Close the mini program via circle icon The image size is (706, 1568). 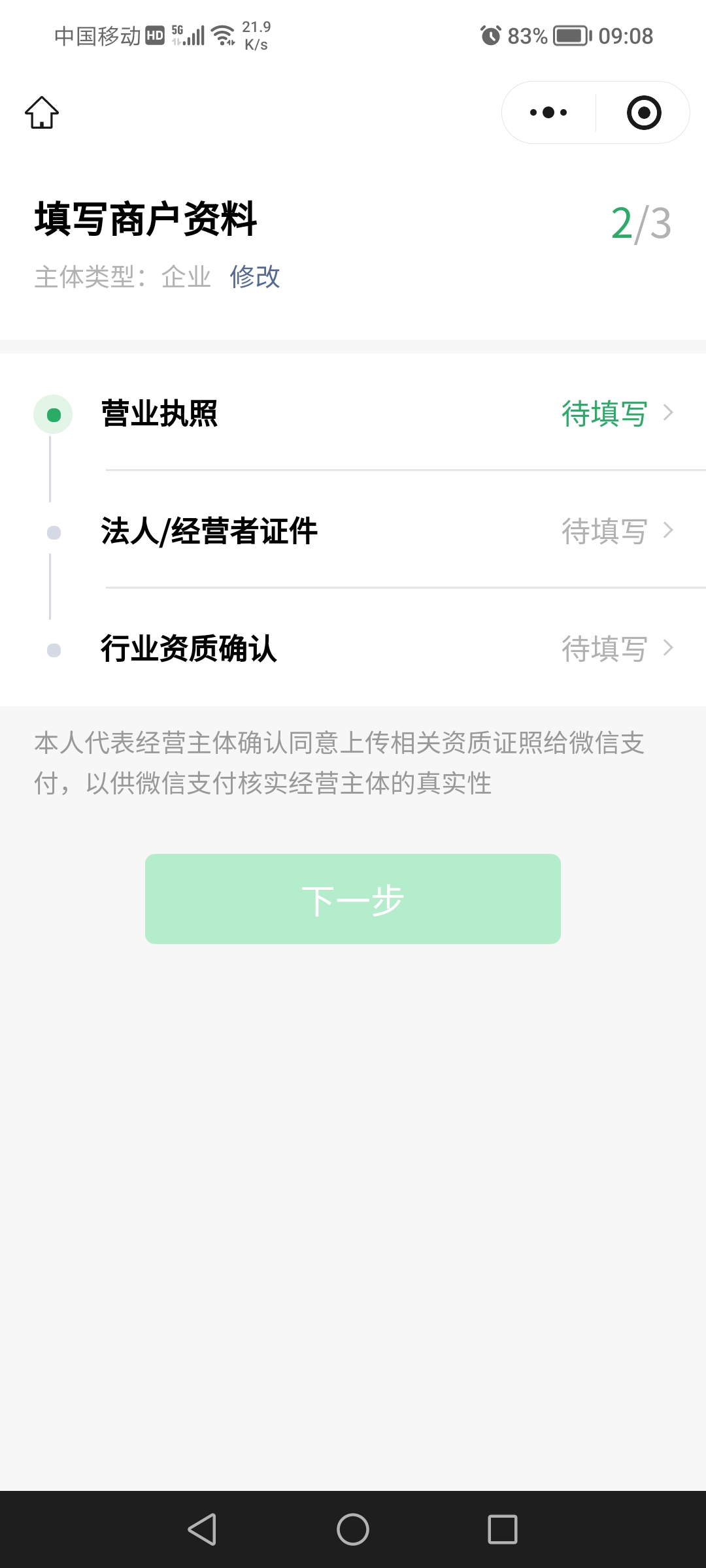(644, 112)
